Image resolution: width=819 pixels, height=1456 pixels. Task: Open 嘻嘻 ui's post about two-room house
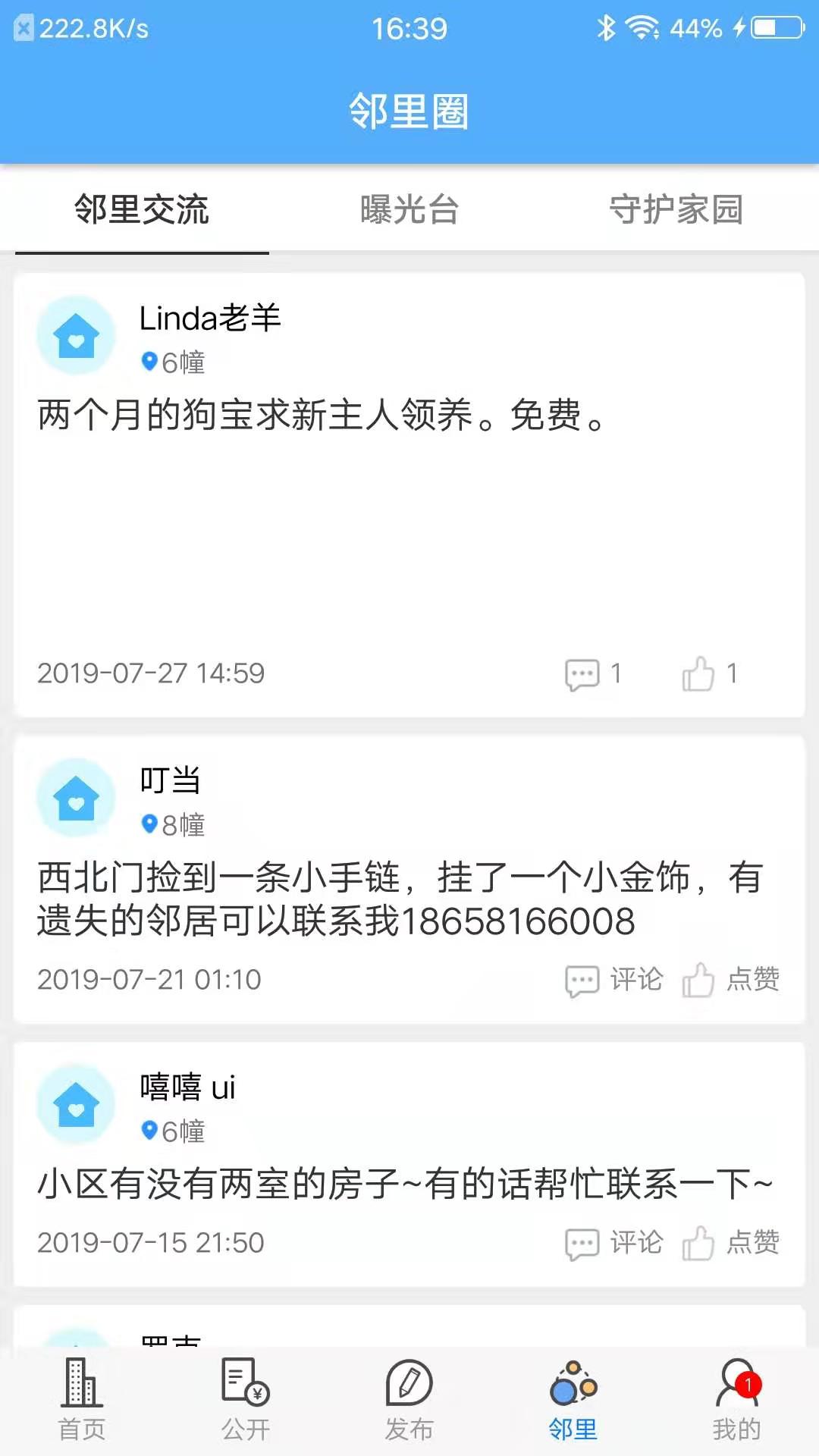click(405, 1184)
